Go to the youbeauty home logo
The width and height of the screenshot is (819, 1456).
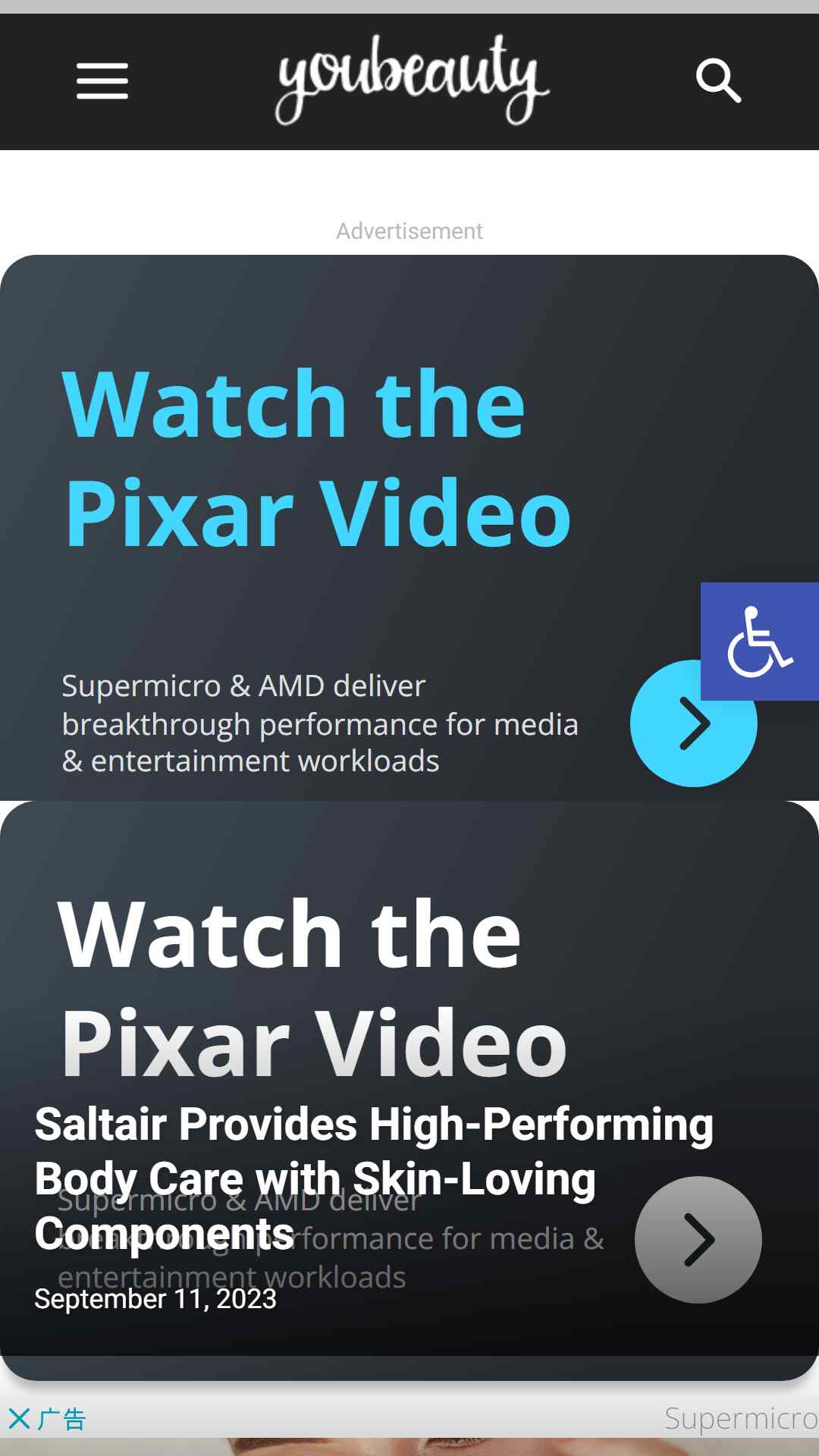point(412,80)
